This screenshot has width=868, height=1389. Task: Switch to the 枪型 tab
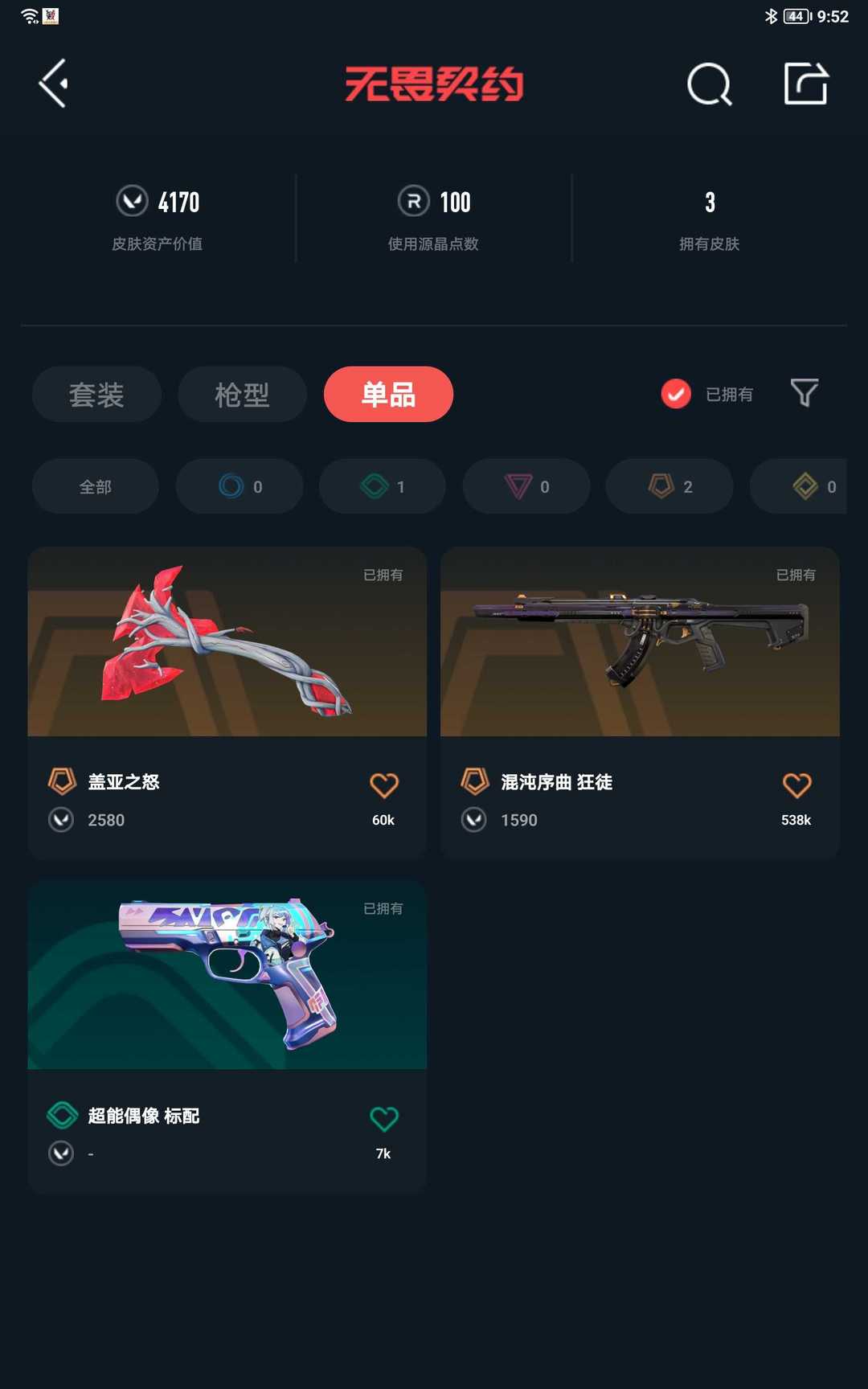tap(242, 394)
